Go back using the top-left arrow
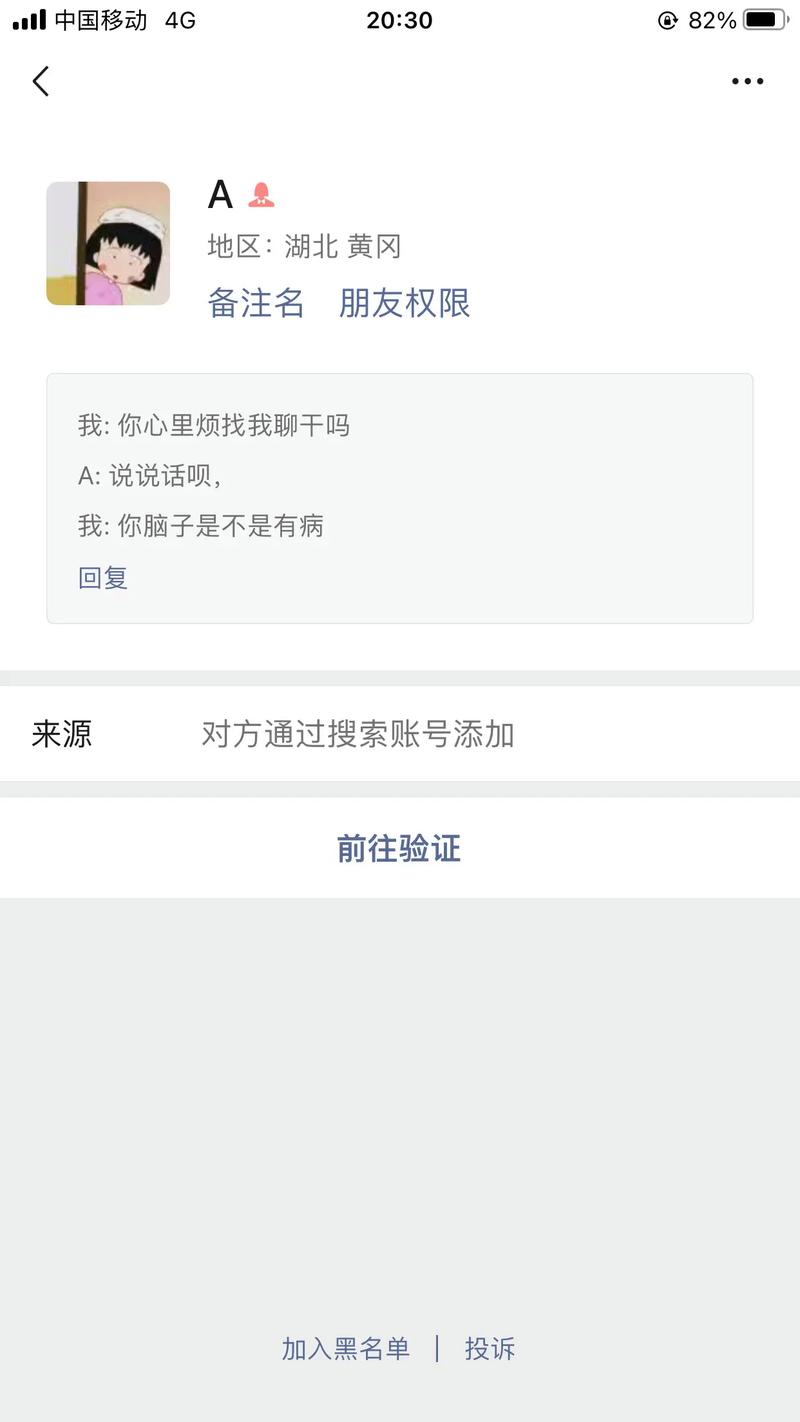The height and width of the screenshot is (1422, 800). click(x=40, y=81)
